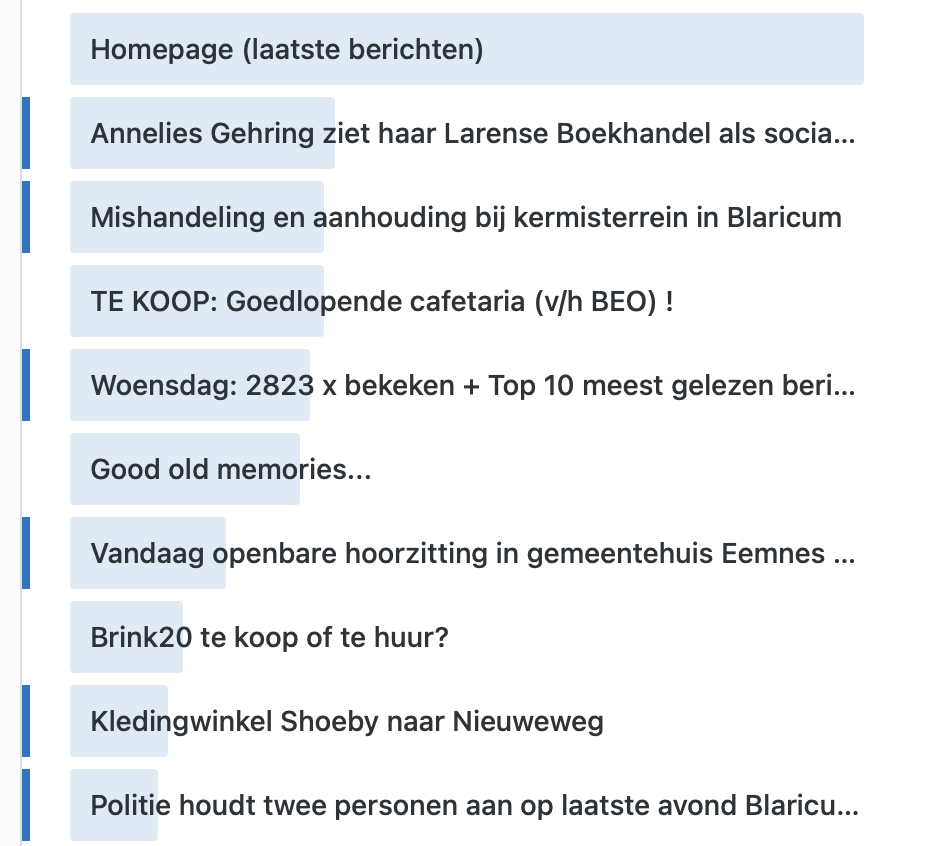Open Politie houdt twee personen aan entry
The height and width of the screenshot is (846, 952).
466,805
